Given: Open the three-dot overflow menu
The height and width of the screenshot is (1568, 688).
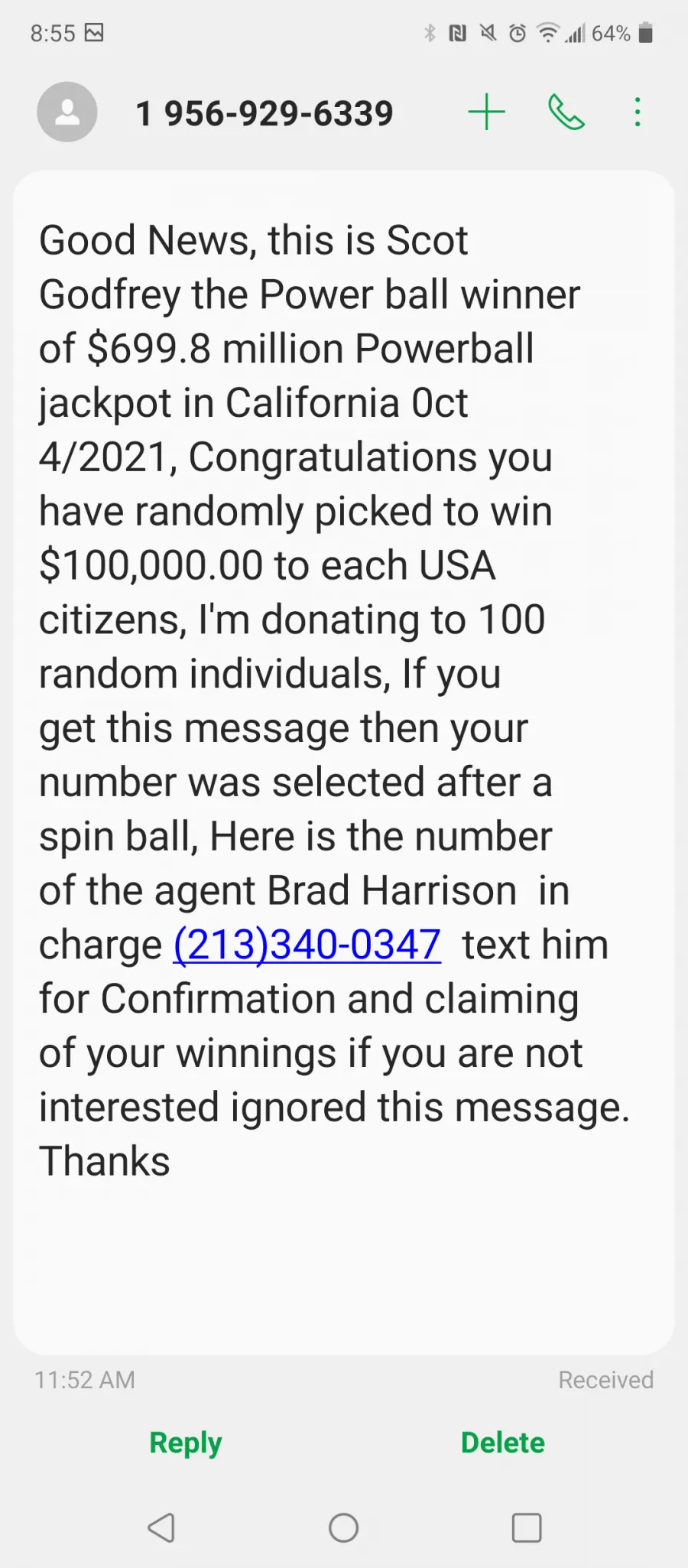Looking at the screenshot, I should pyautogui.click(x=638, y=112).
